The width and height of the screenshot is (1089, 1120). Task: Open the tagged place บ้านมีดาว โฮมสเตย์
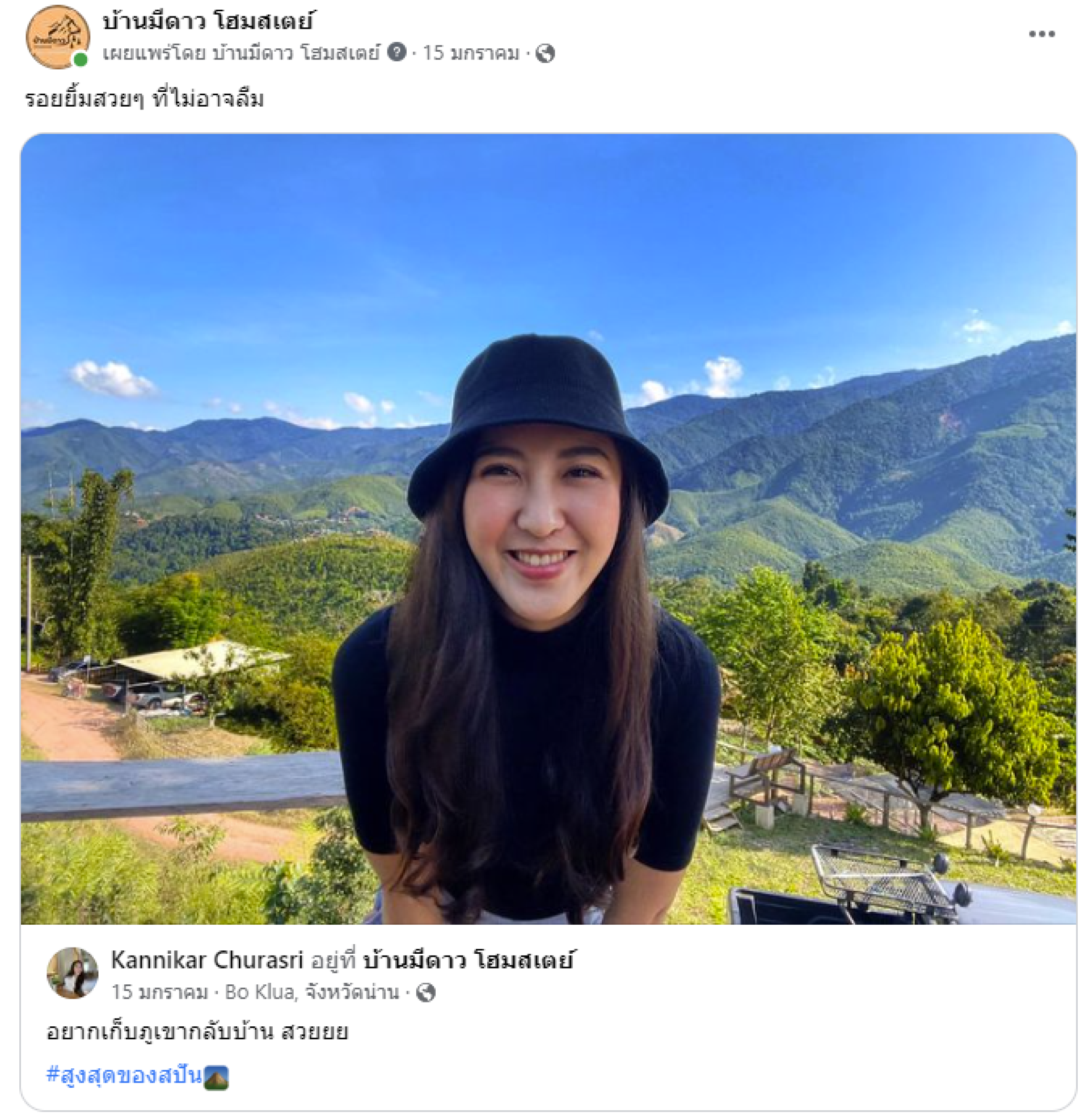[469, 960]
